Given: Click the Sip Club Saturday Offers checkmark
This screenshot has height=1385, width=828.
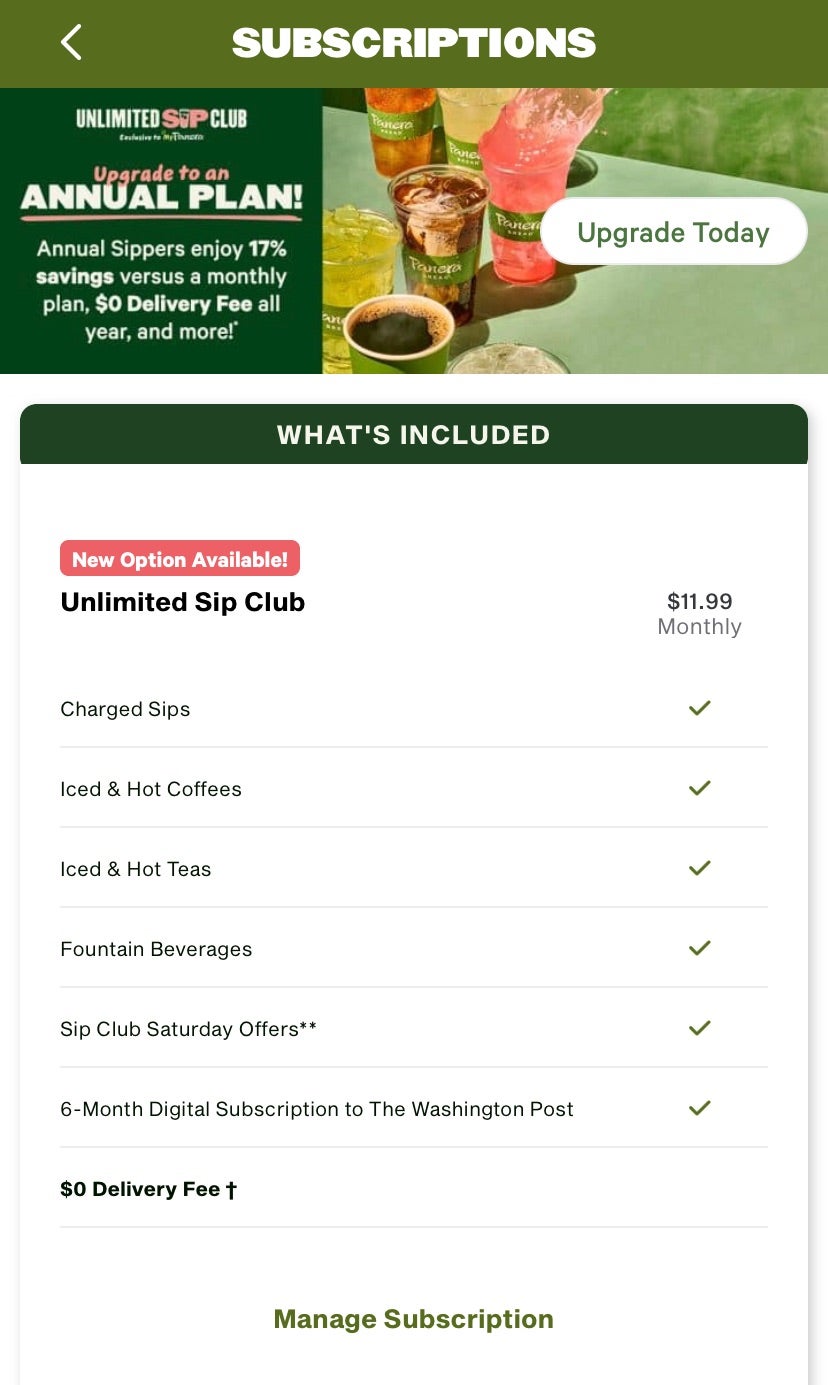Looking at the screenshot, I should (x=699, y=1028).
